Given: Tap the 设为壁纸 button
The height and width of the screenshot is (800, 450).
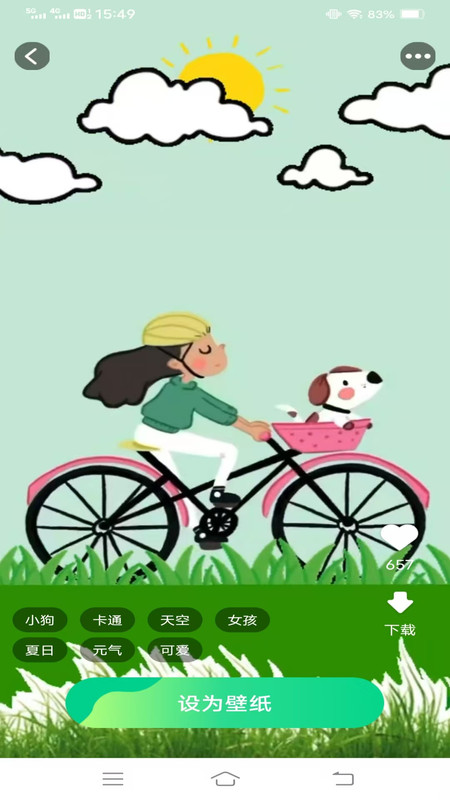Looking at the screenshot, I should pos(225,703).
